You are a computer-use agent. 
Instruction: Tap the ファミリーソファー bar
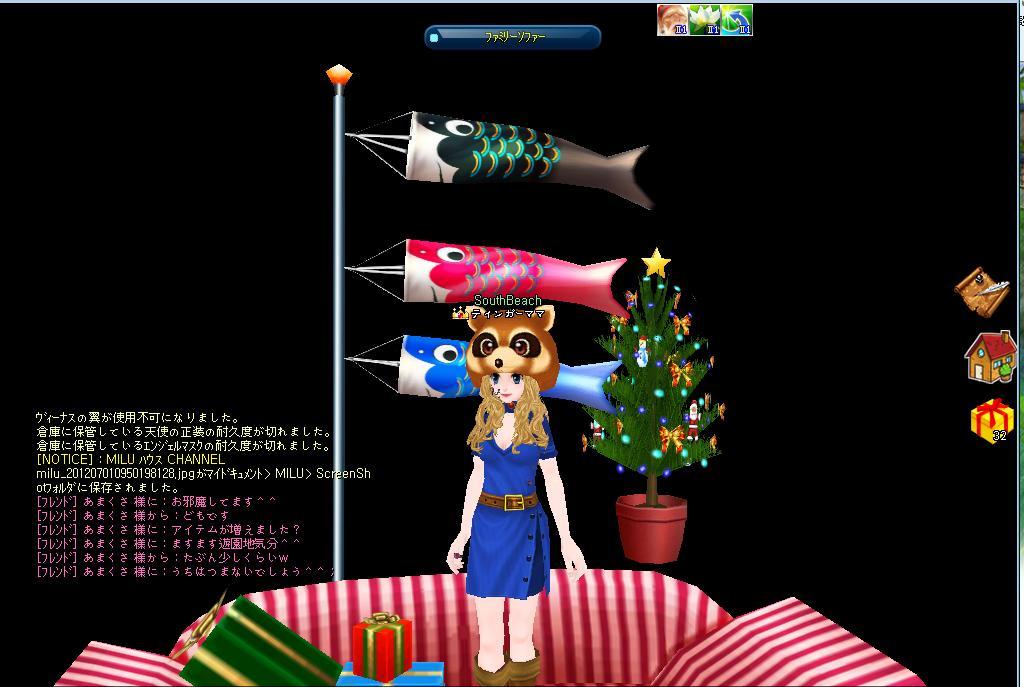[513, 37]
